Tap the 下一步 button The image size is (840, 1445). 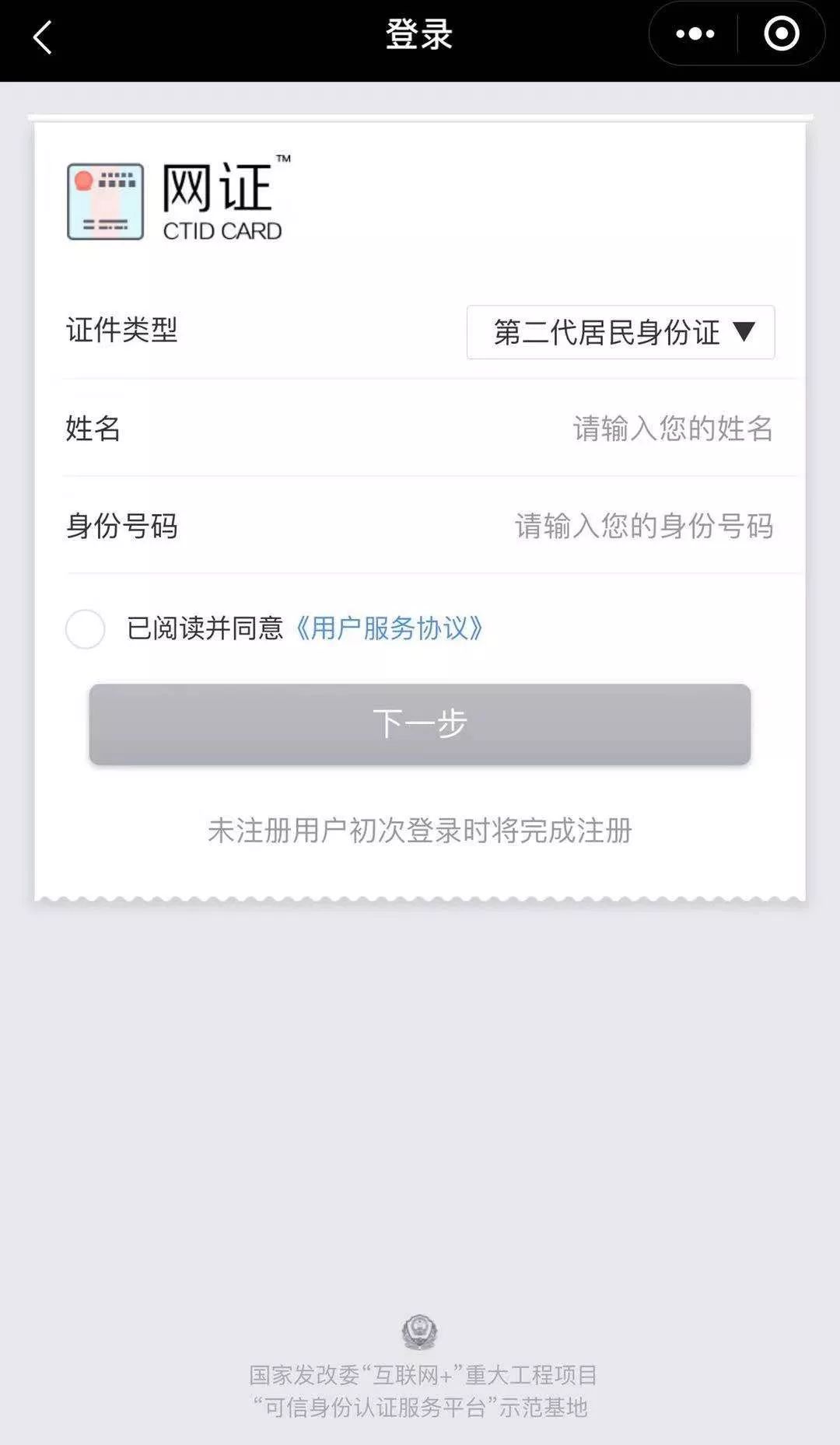click(420, 724)
